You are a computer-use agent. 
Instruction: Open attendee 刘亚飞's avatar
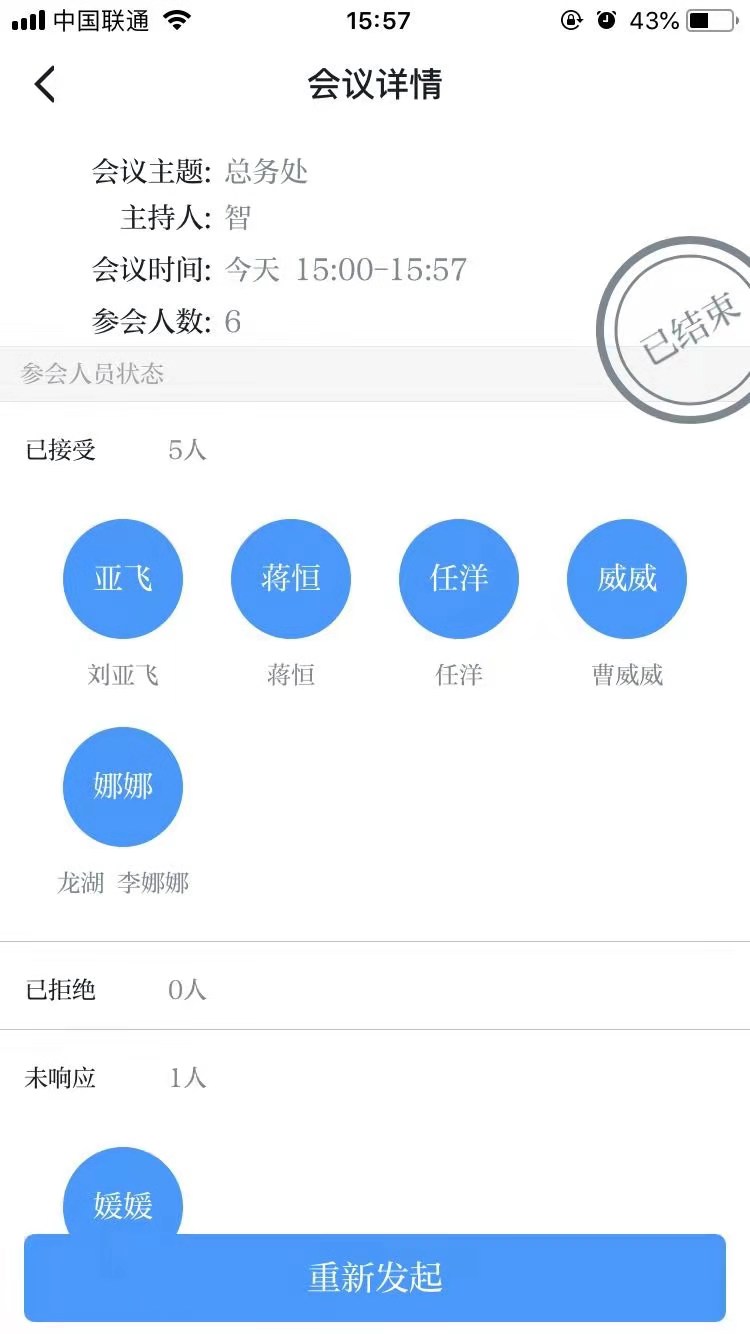[123, 579]
